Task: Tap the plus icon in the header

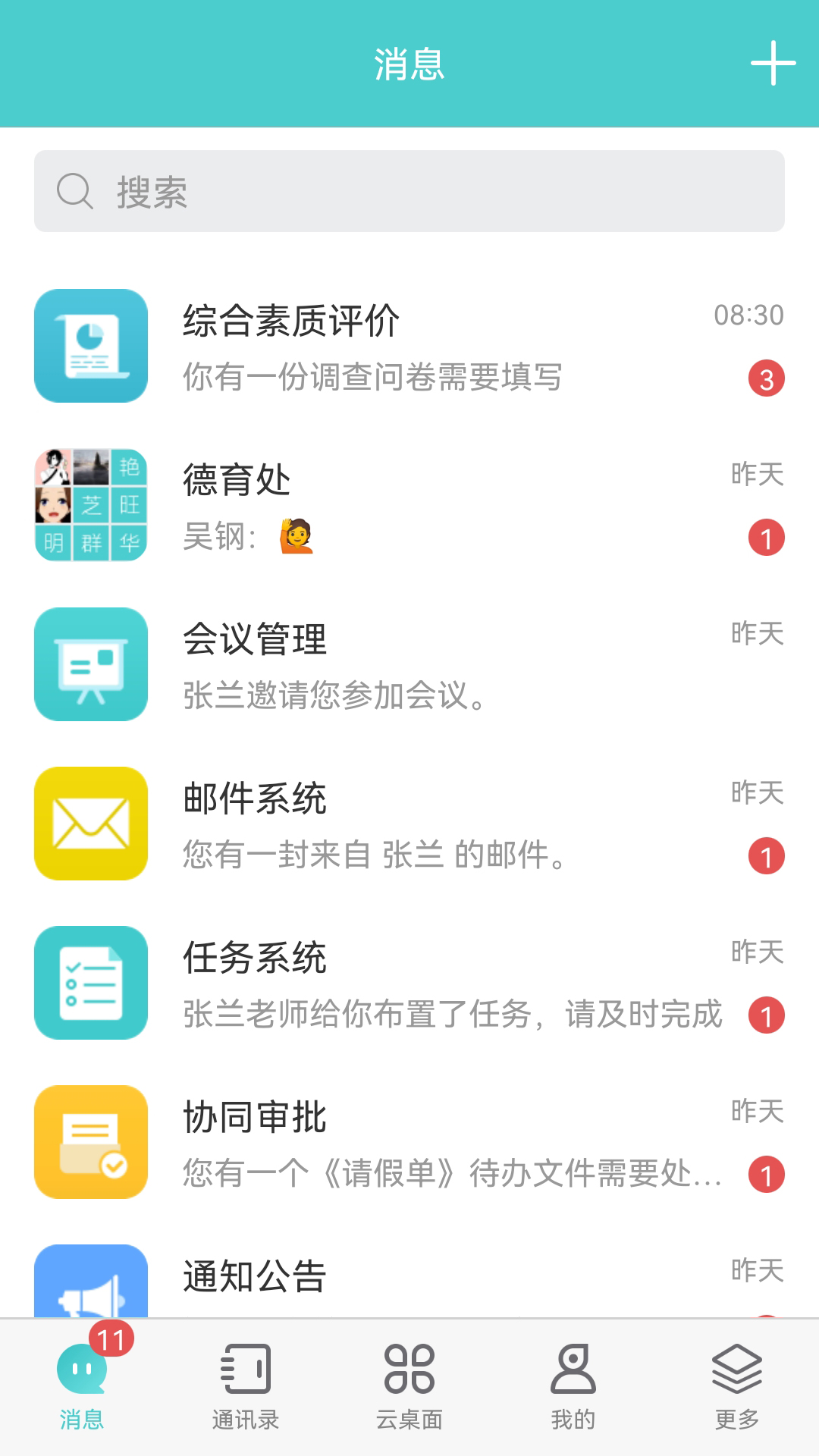Action: [773, 64]
